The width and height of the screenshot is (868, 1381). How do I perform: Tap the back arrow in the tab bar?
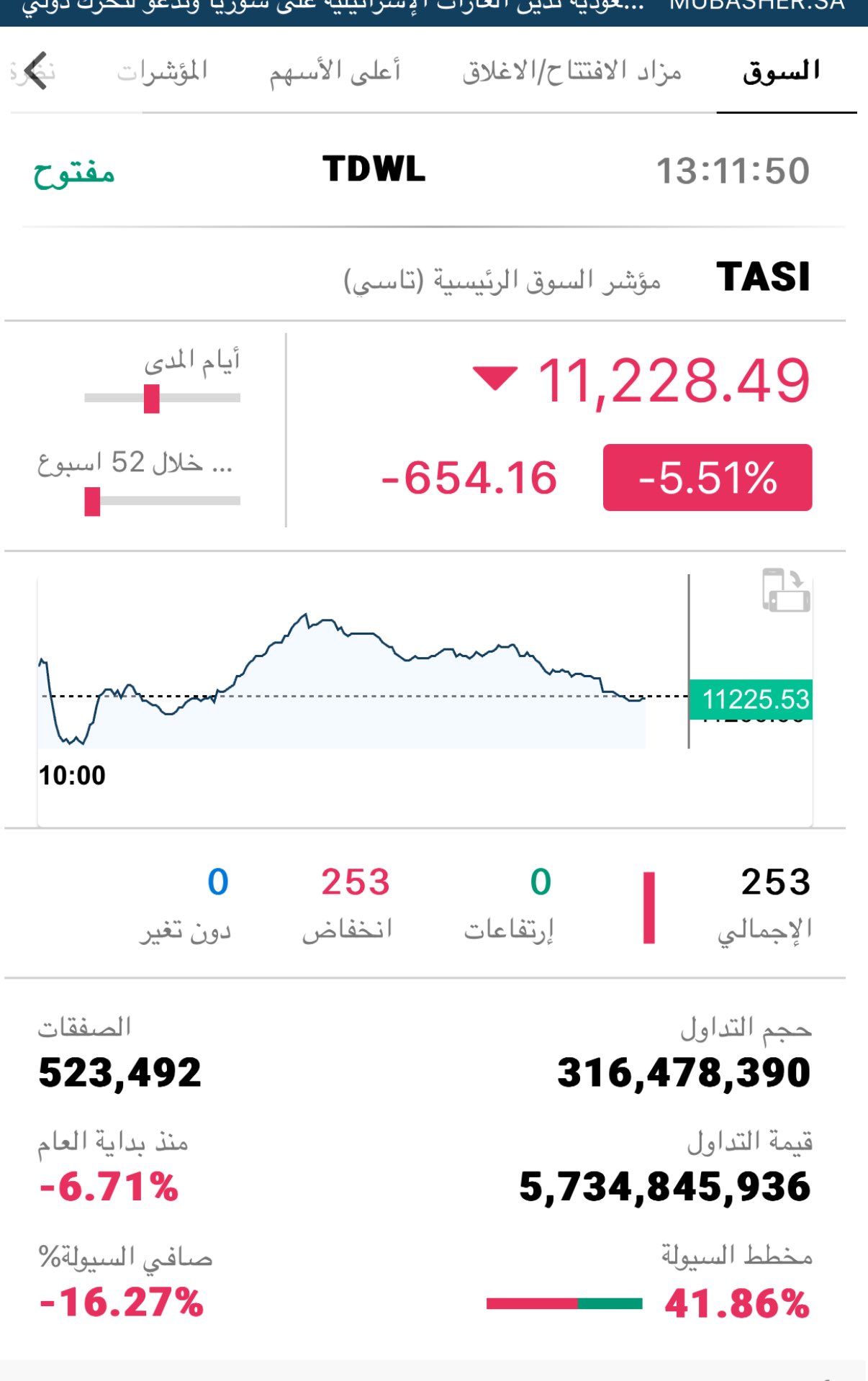[35, 71]
